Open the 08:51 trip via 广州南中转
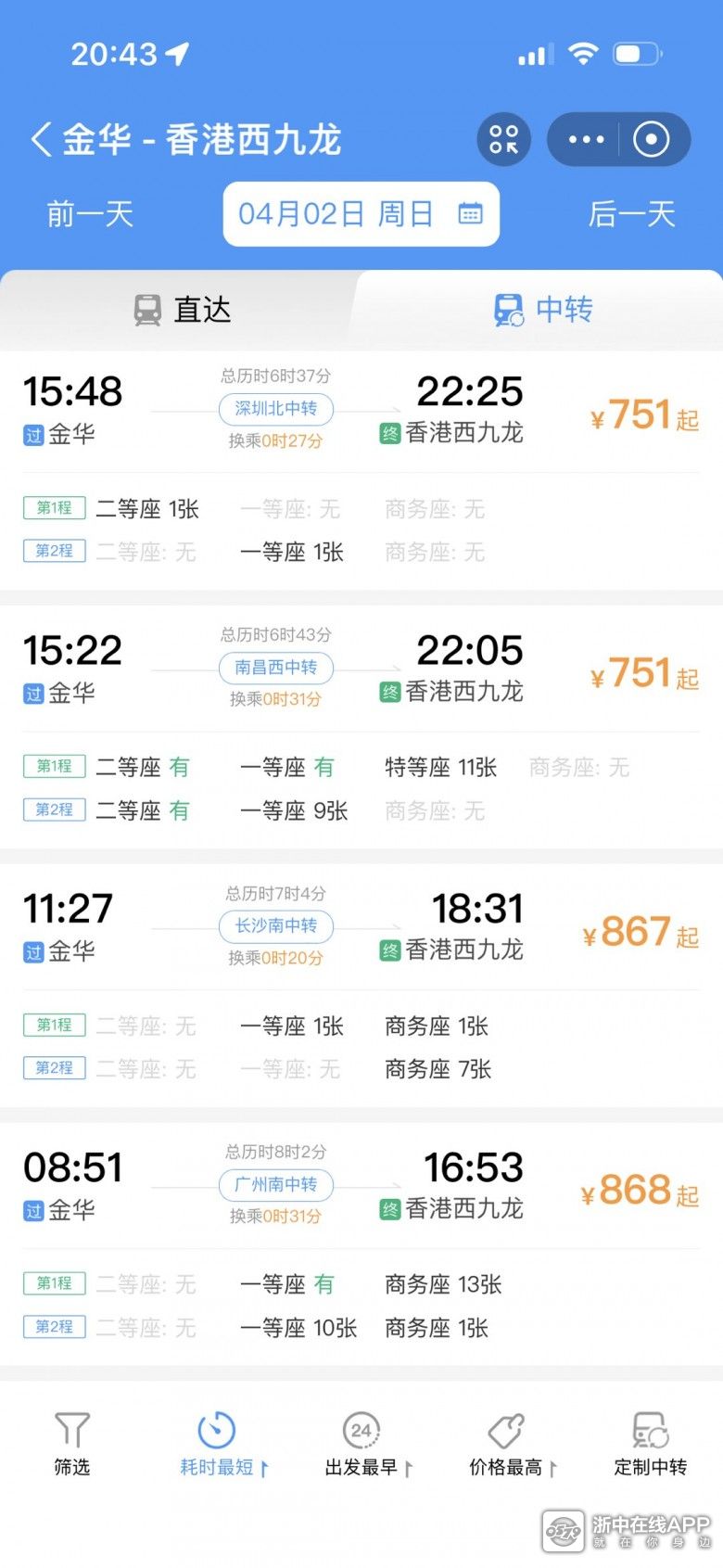The image size is (723, 1568). pyautogui.click(x=361, y=1244)
